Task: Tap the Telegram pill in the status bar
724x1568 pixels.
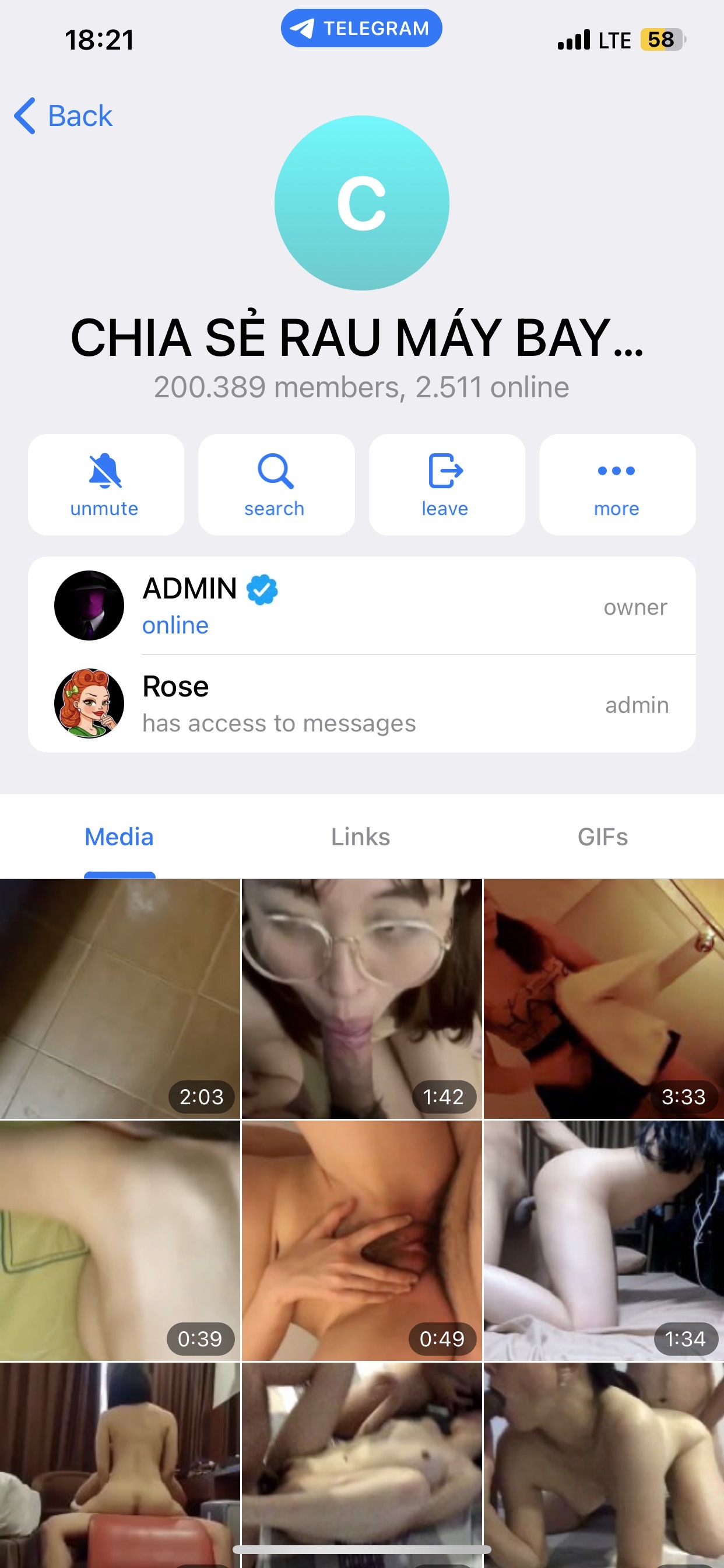Action: point(361,28)
